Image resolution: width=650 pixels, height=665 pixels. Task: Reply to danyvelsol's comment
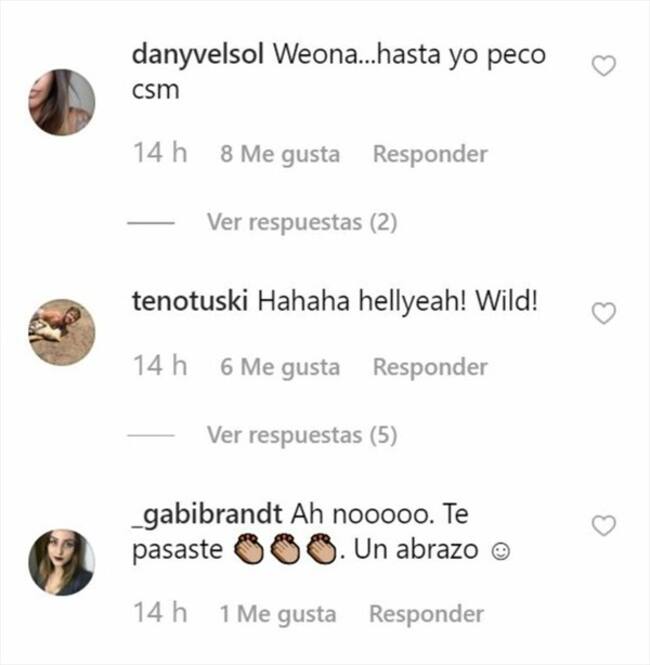430,155
